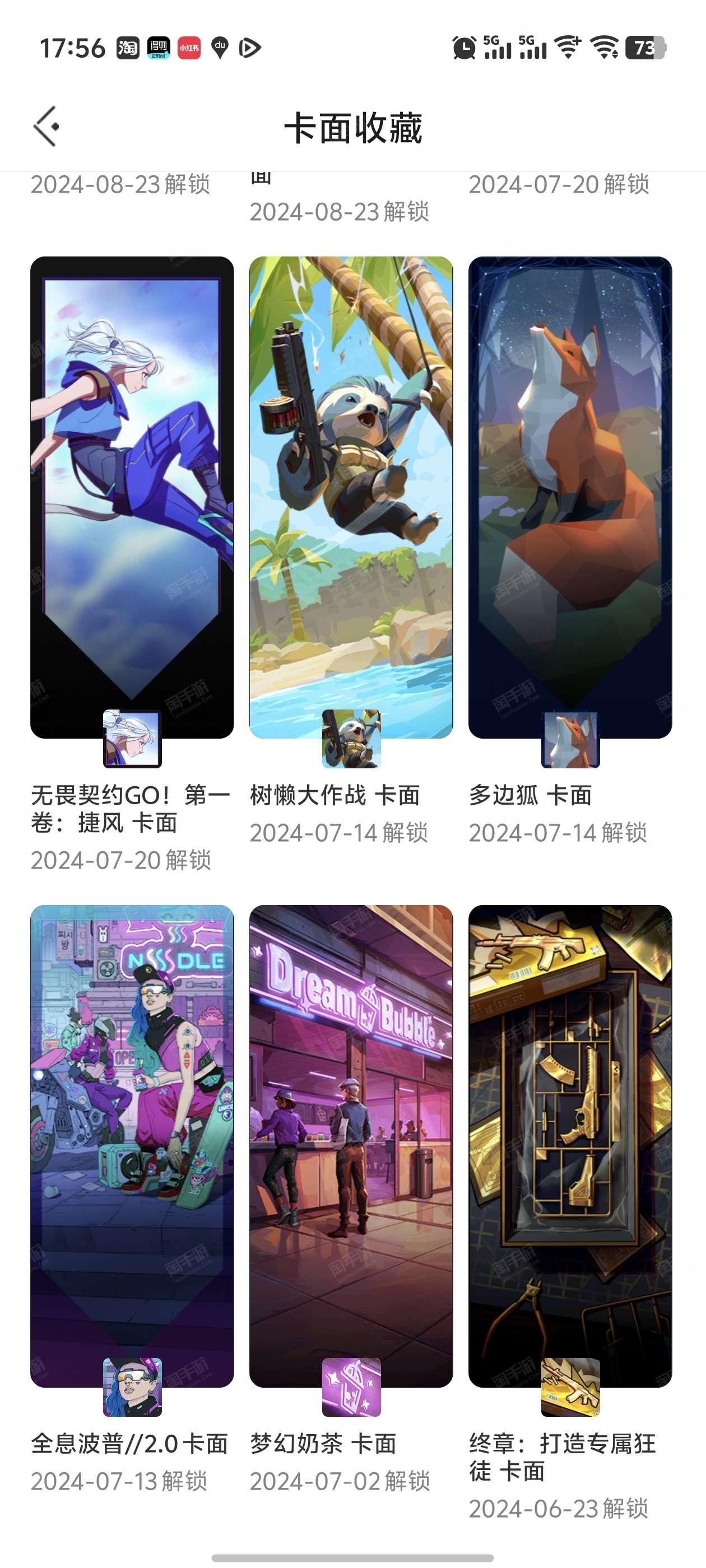Open 终章：打造专属狂徒 卡面 card
The image size is (706, 1568).
(x=569, y=1146)
